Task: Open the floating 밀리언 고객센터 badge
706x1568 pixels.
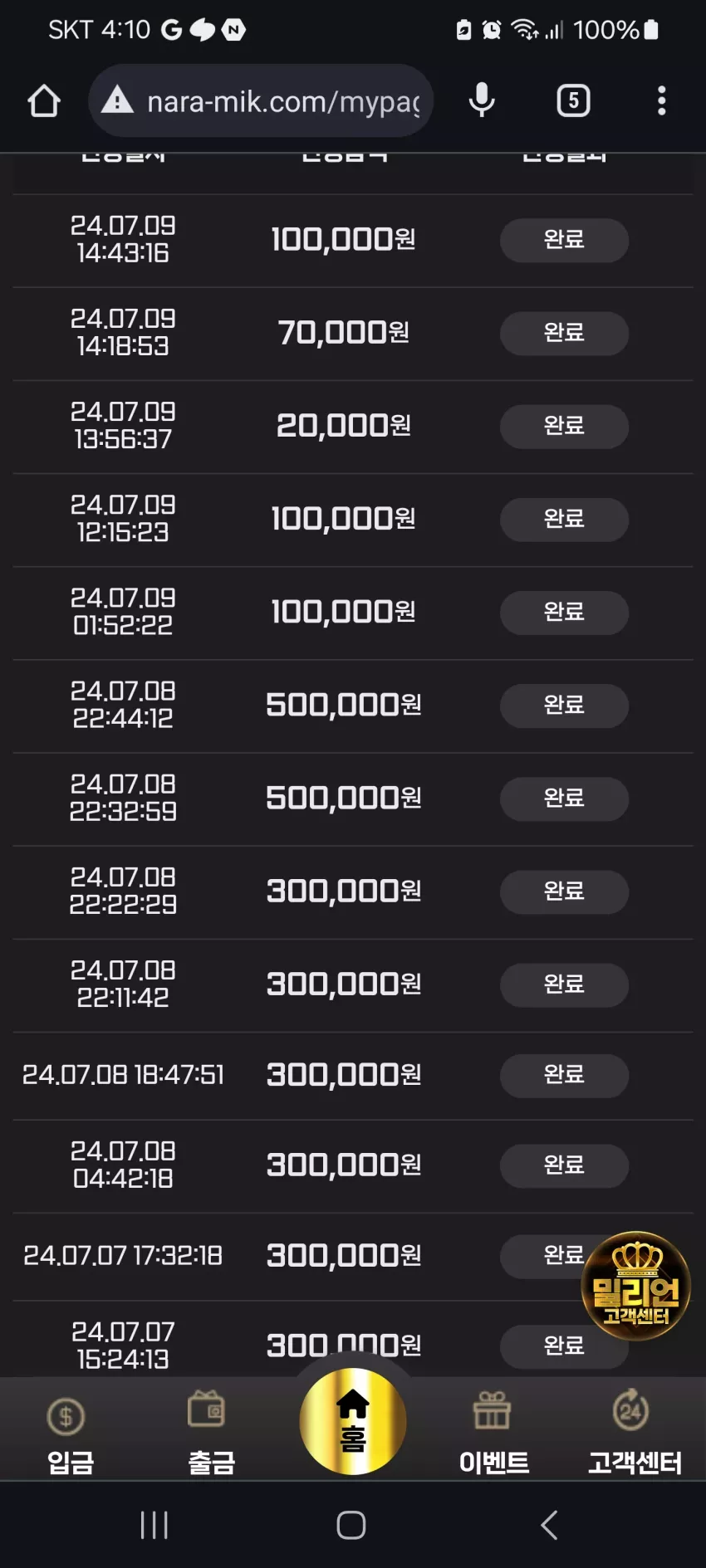Action: (636, 1285)
